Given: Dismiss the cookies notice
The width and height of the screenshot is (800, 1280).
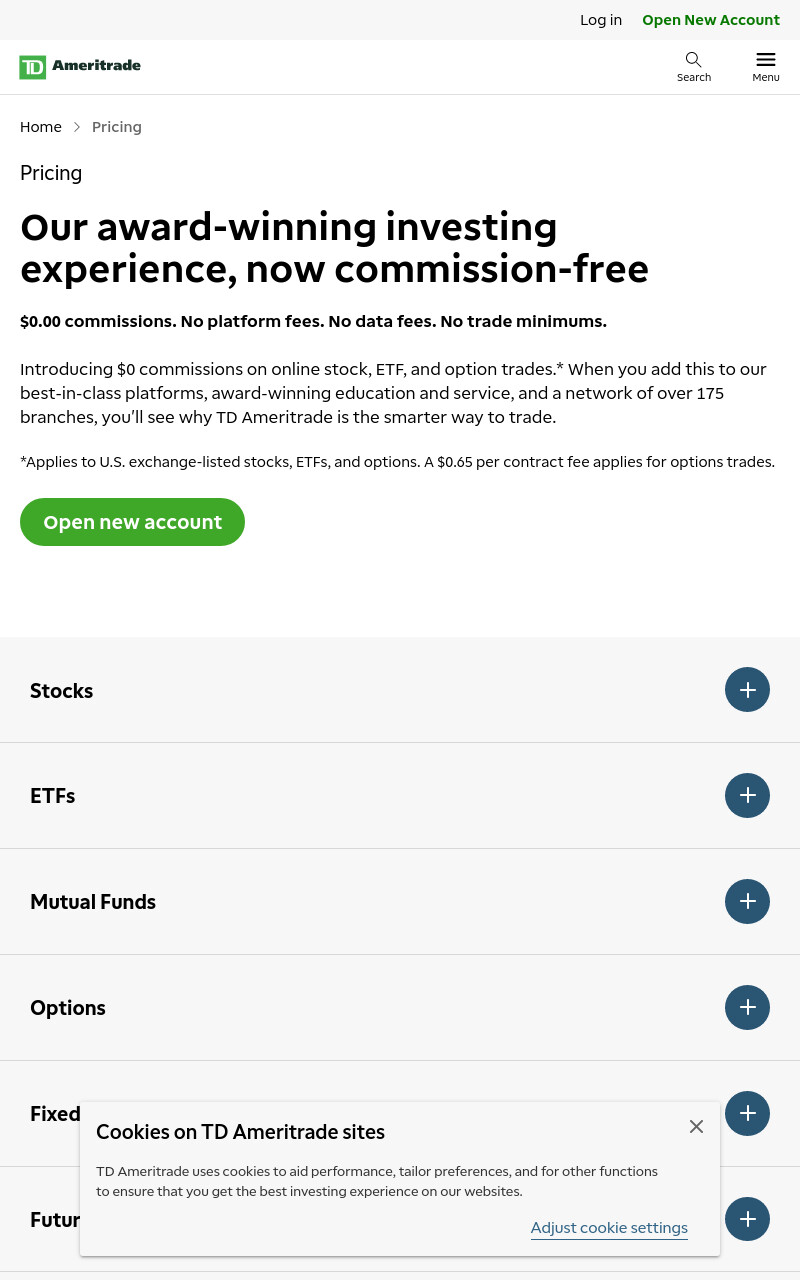Looking at the screenshot, I should point(697,1127).
